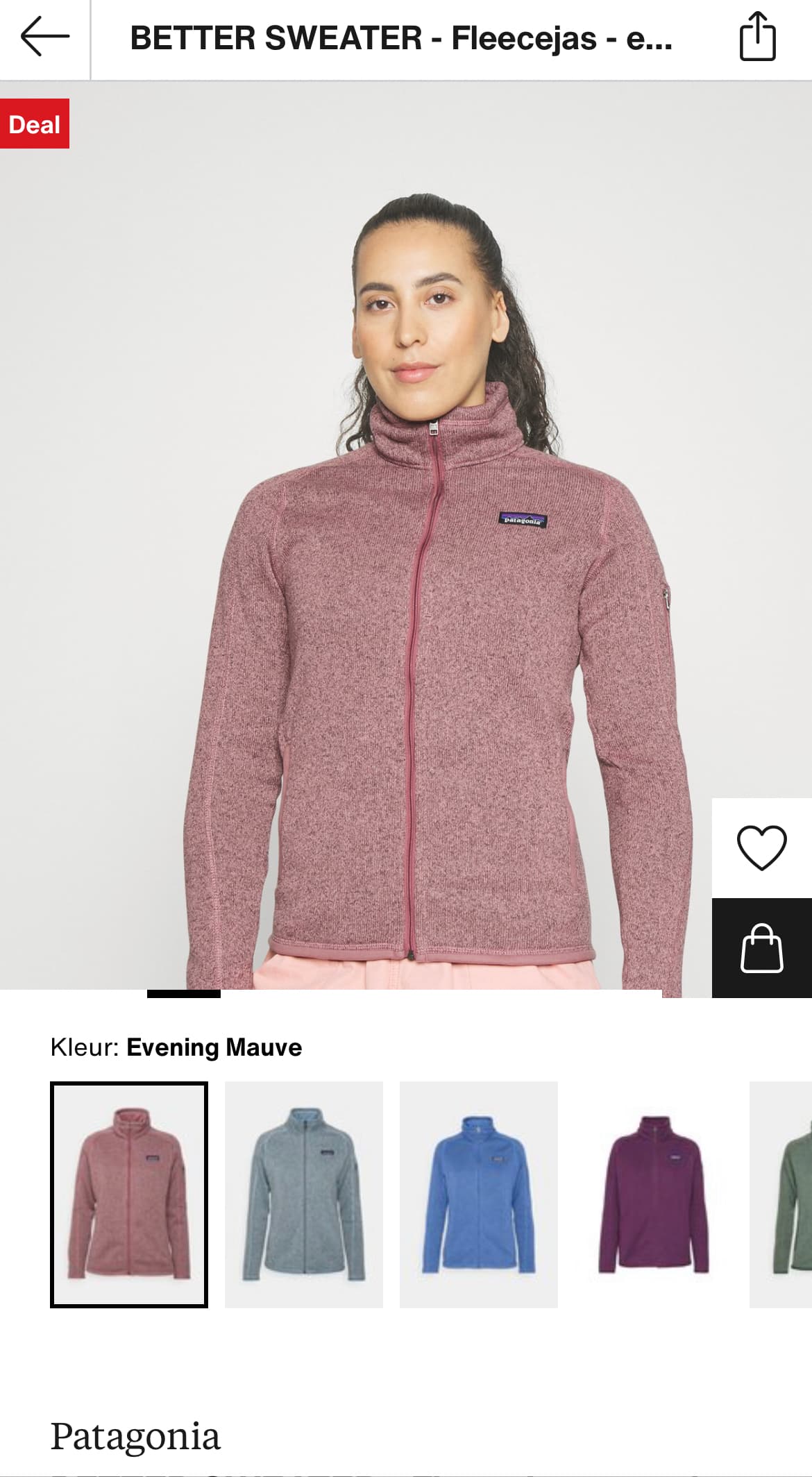Viewport: 812px width, 1477px height.
Task: Add the fleece to wishlist with heart
Action: pos(762,847)
